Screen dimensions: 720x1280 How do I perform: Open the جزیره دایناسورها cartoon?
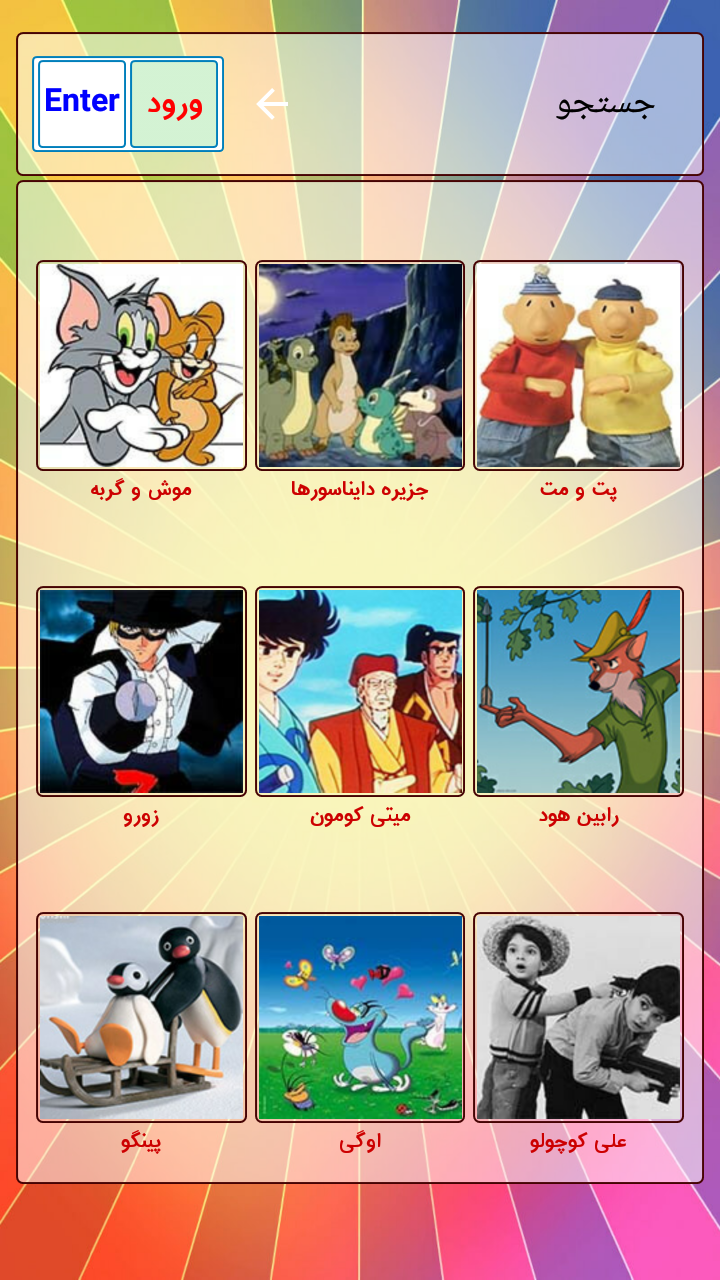pos(360,366)
